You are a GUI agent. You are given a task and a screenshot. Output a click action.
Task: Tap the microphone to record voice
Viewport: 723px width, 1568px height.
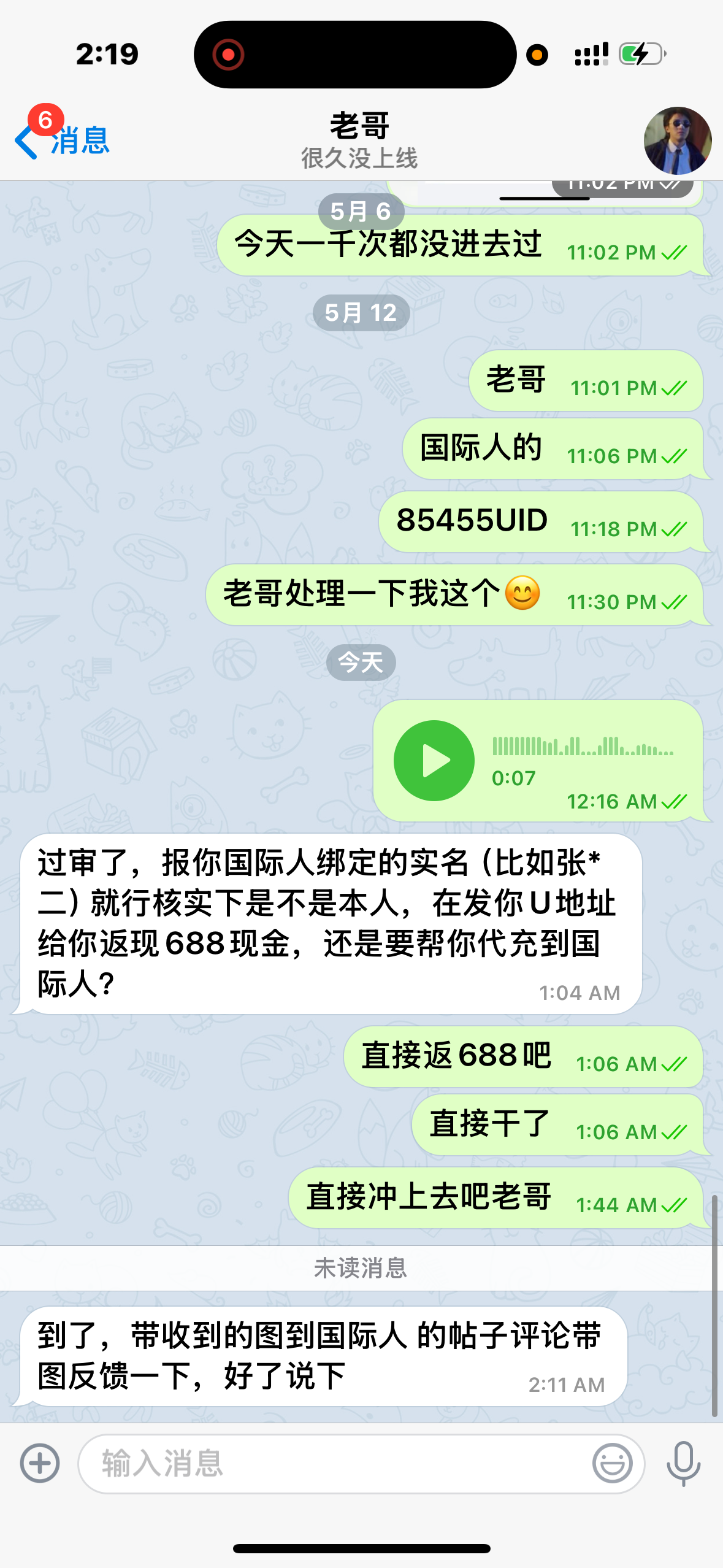click(683, 1463)
